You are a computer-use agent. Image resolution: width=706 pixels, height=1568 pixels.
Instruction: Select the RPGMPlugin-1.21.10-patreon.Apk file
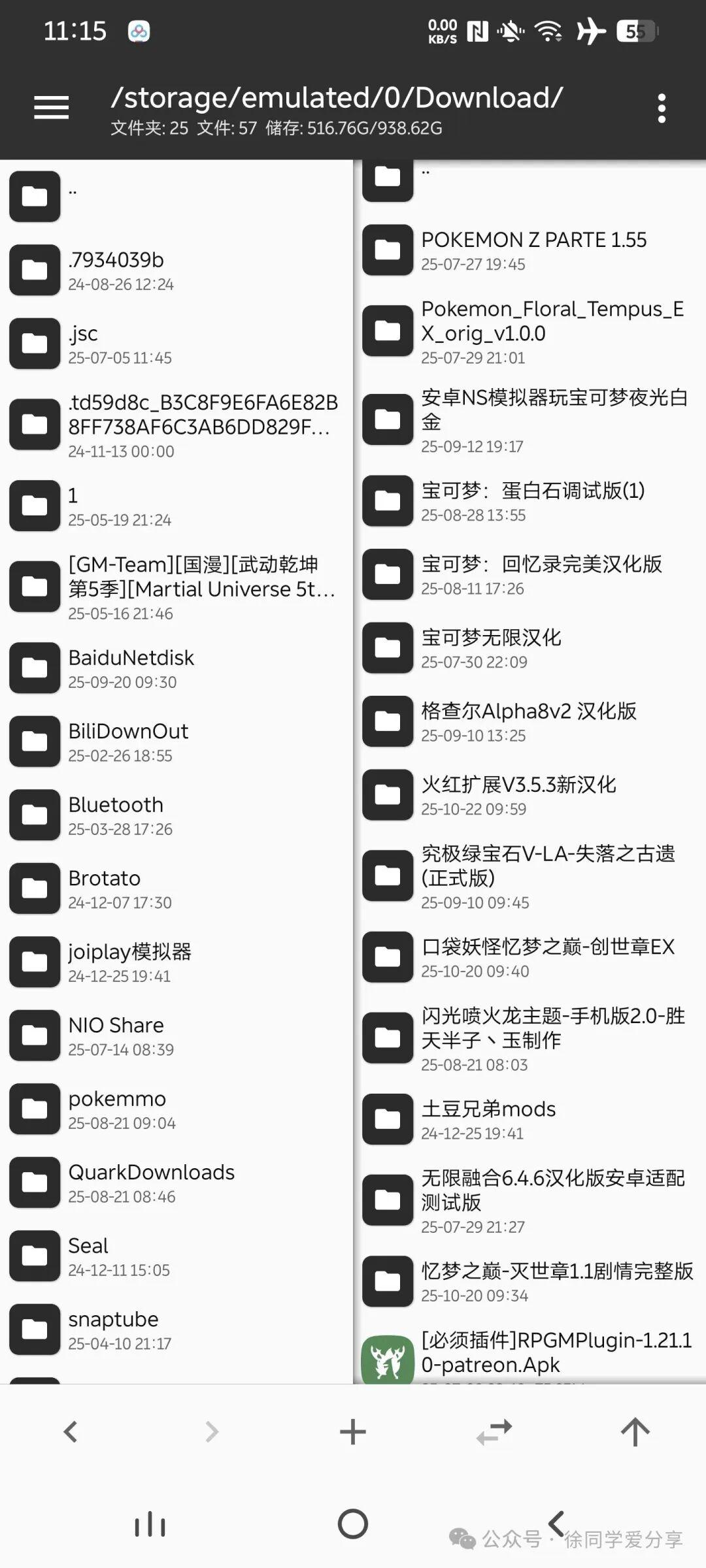coord(556,1354)
